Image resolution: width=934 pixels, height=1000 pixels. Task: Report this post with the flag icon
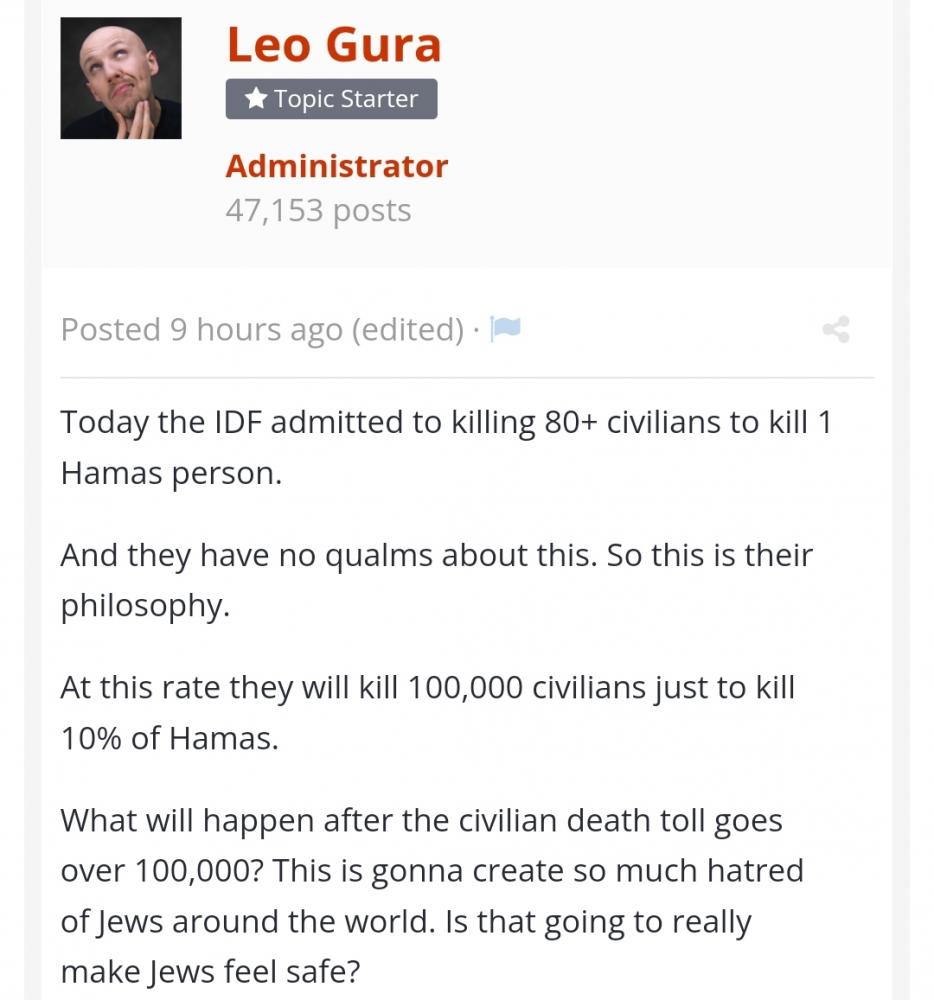pyautogui.click(x=505, y=329)
